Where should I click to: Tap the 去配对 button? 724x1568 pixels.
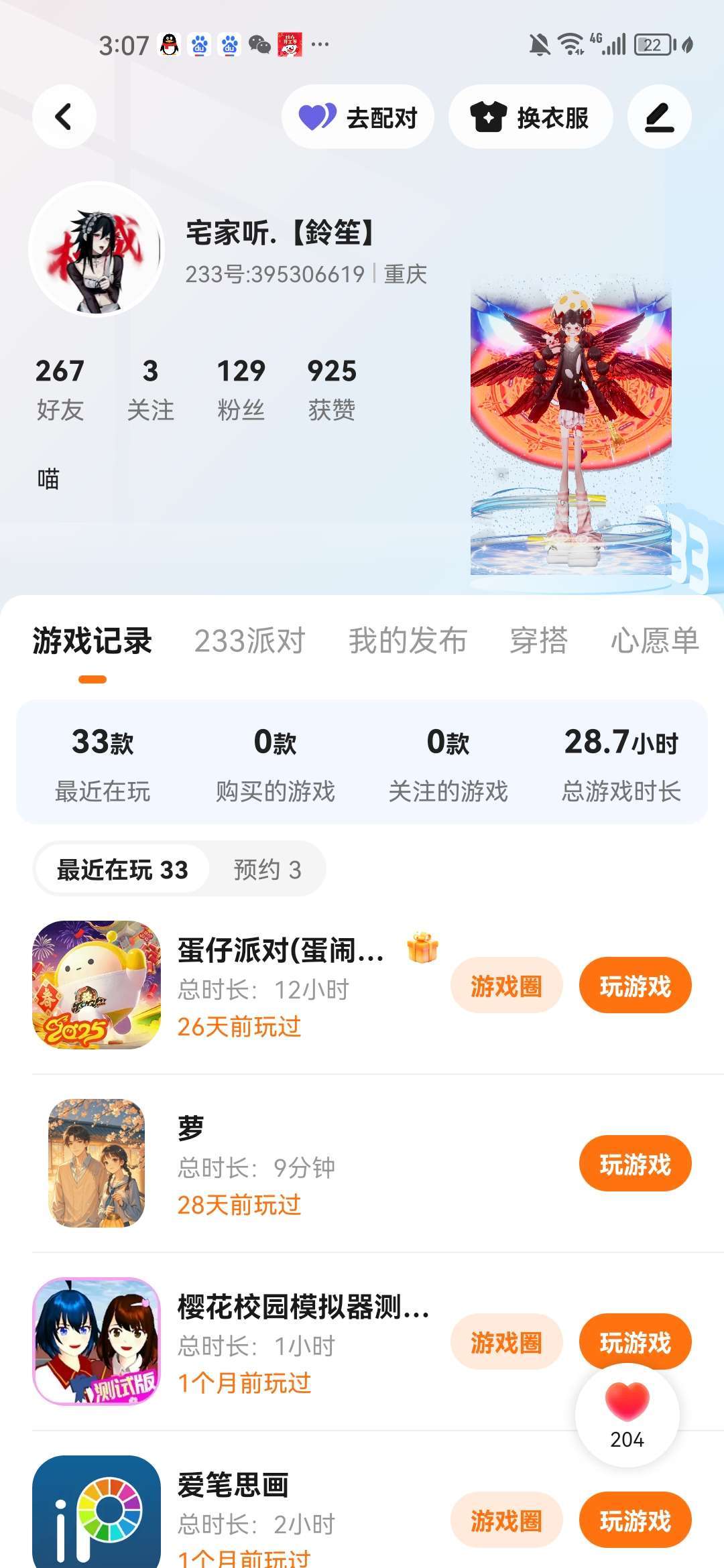tap(358, 117)
